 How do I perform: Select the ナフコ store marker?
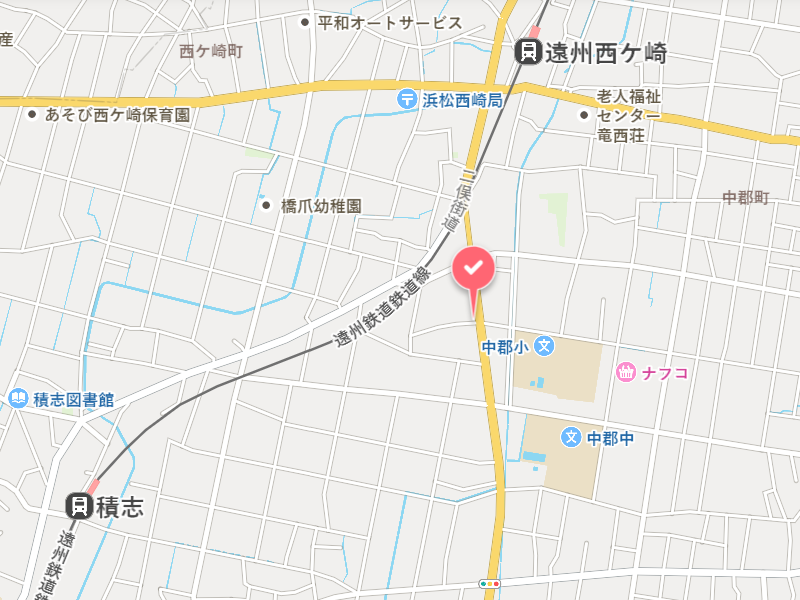point(626,373)
